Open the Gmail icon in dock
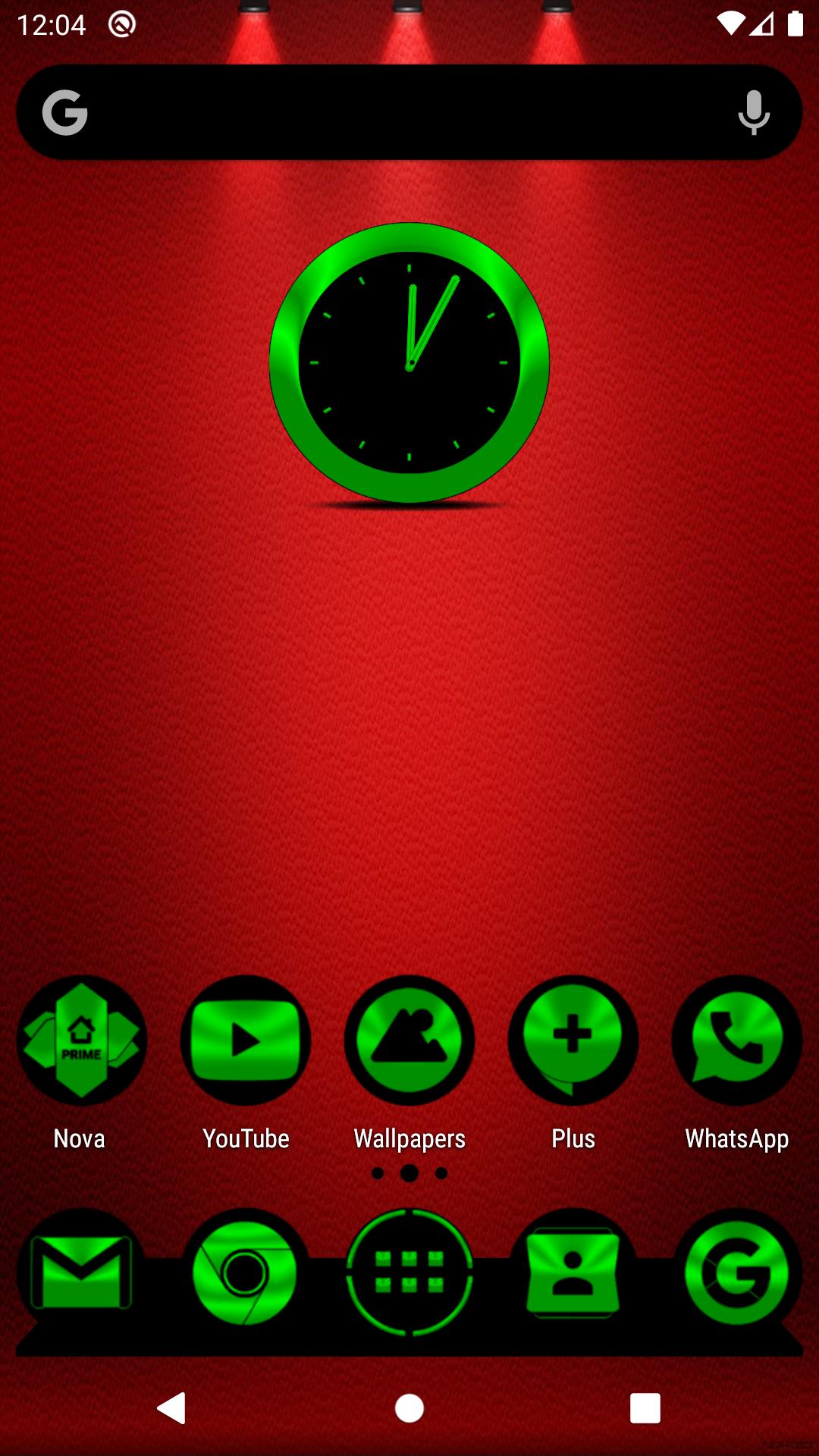This screenshot has height=1456, width=819. point(81,1272)
